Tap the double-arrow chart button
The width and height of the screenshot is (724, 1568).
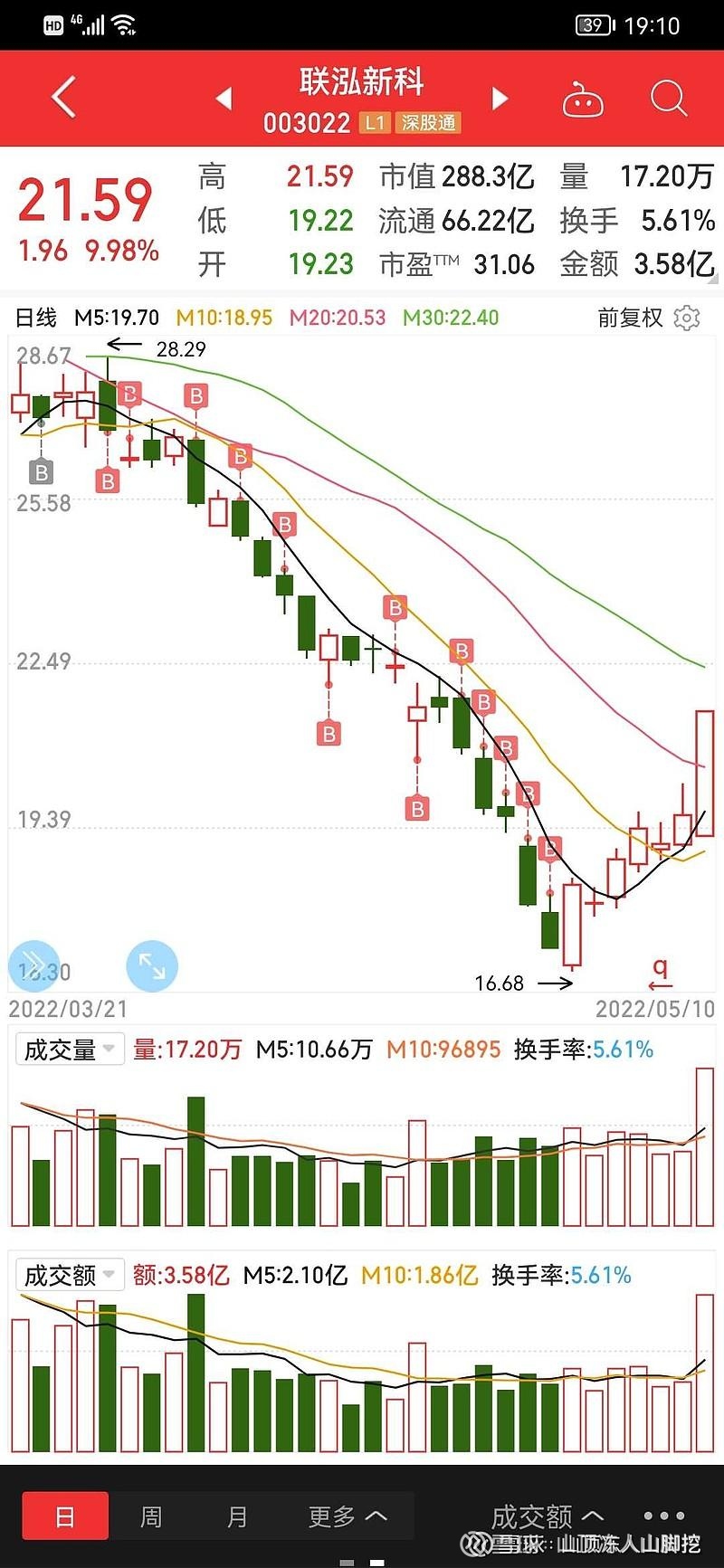click(33, 964)
